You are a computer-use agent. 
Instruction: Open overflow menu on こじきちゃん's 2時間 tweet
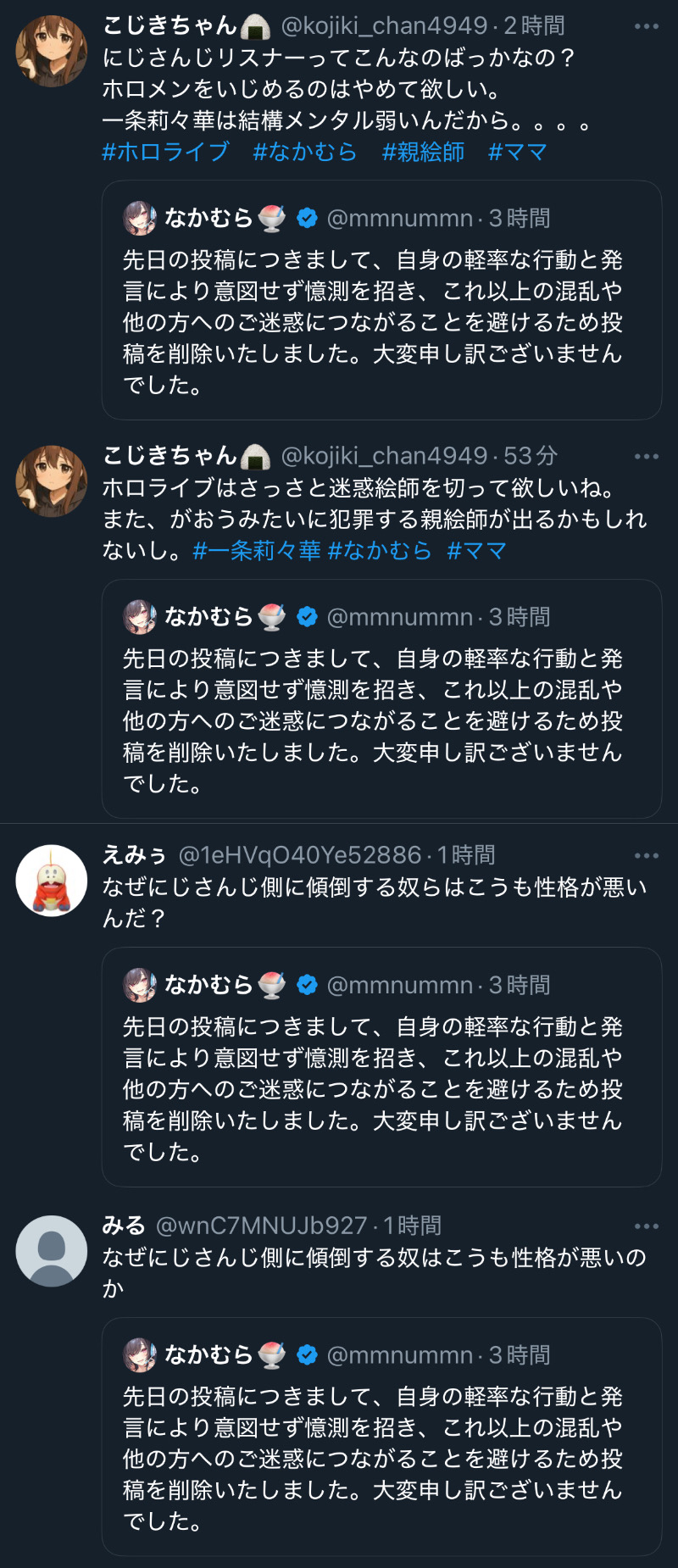point(646,26)
